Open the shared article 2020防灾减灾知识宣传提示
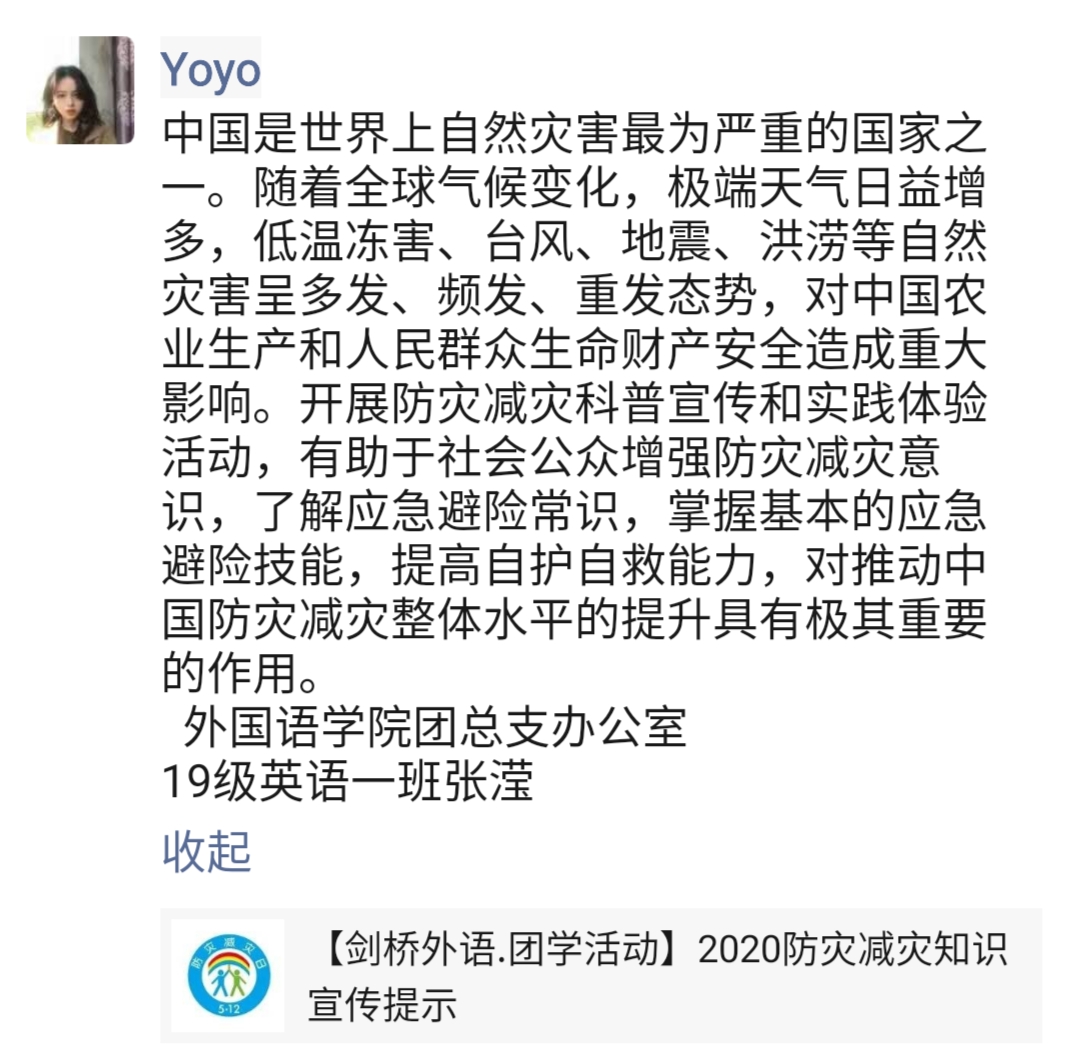The image size is (1074, 1058). (x=600, y=976)
